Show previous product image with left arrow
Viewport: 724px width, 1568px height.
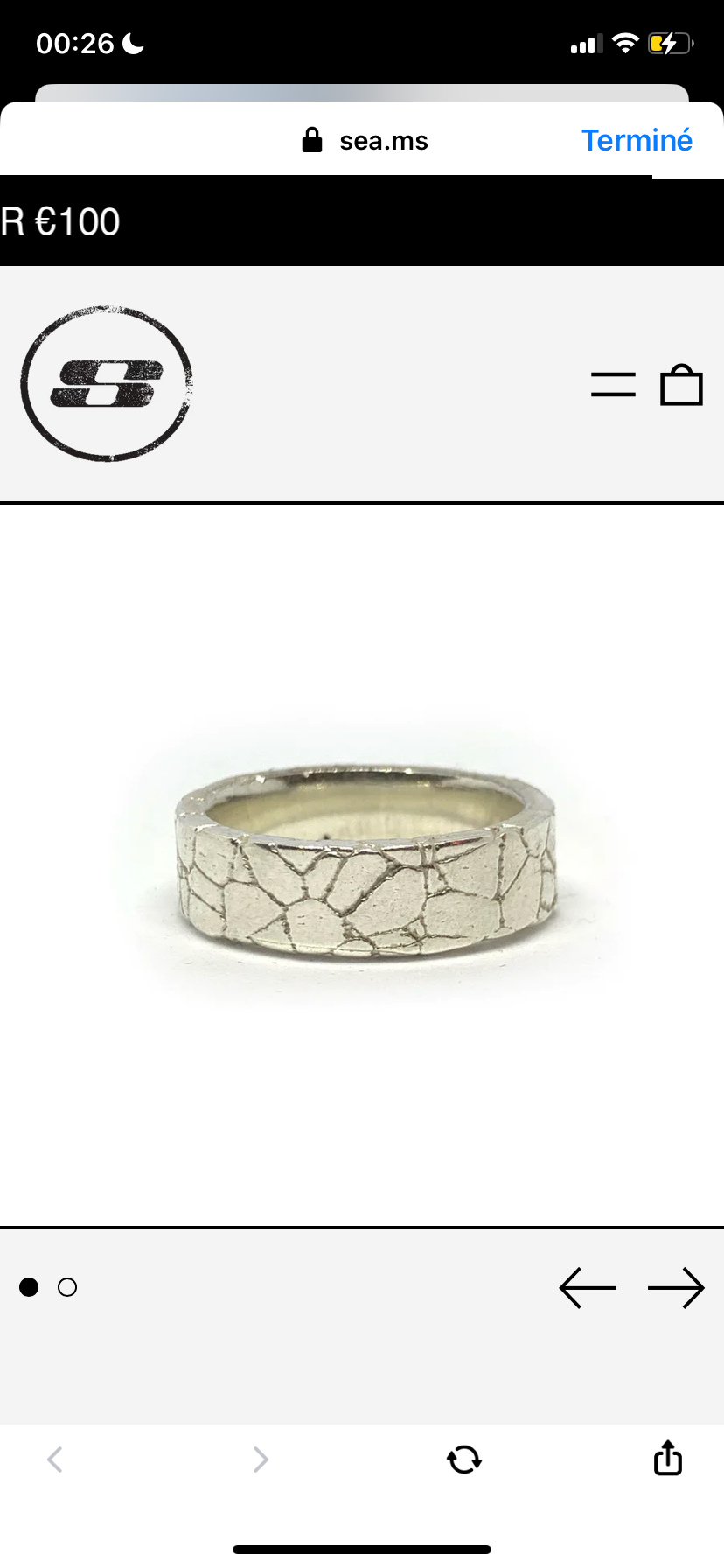pos(588,1288)
